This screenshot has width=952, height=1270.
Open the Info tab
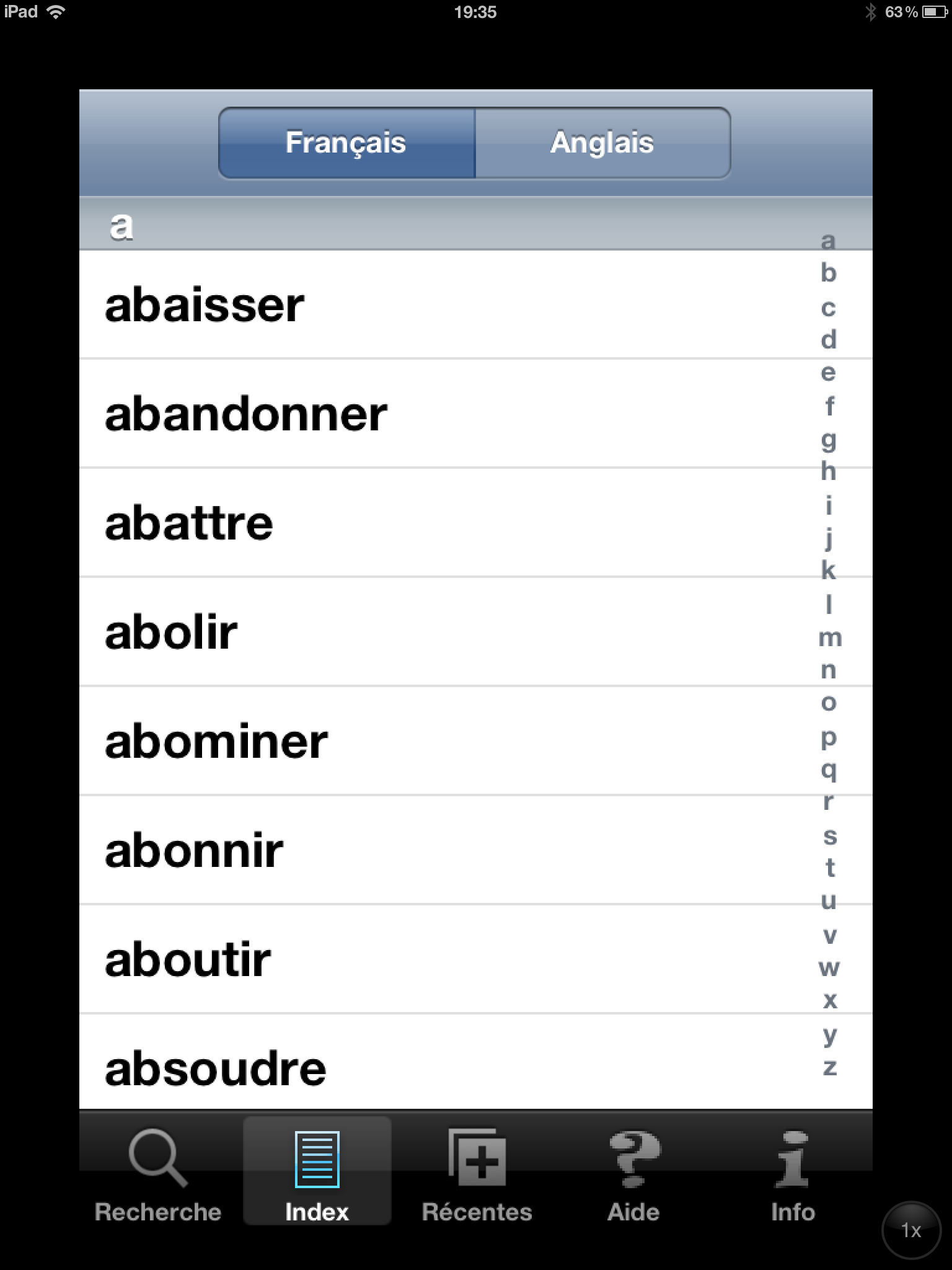tap(793, 1172)
